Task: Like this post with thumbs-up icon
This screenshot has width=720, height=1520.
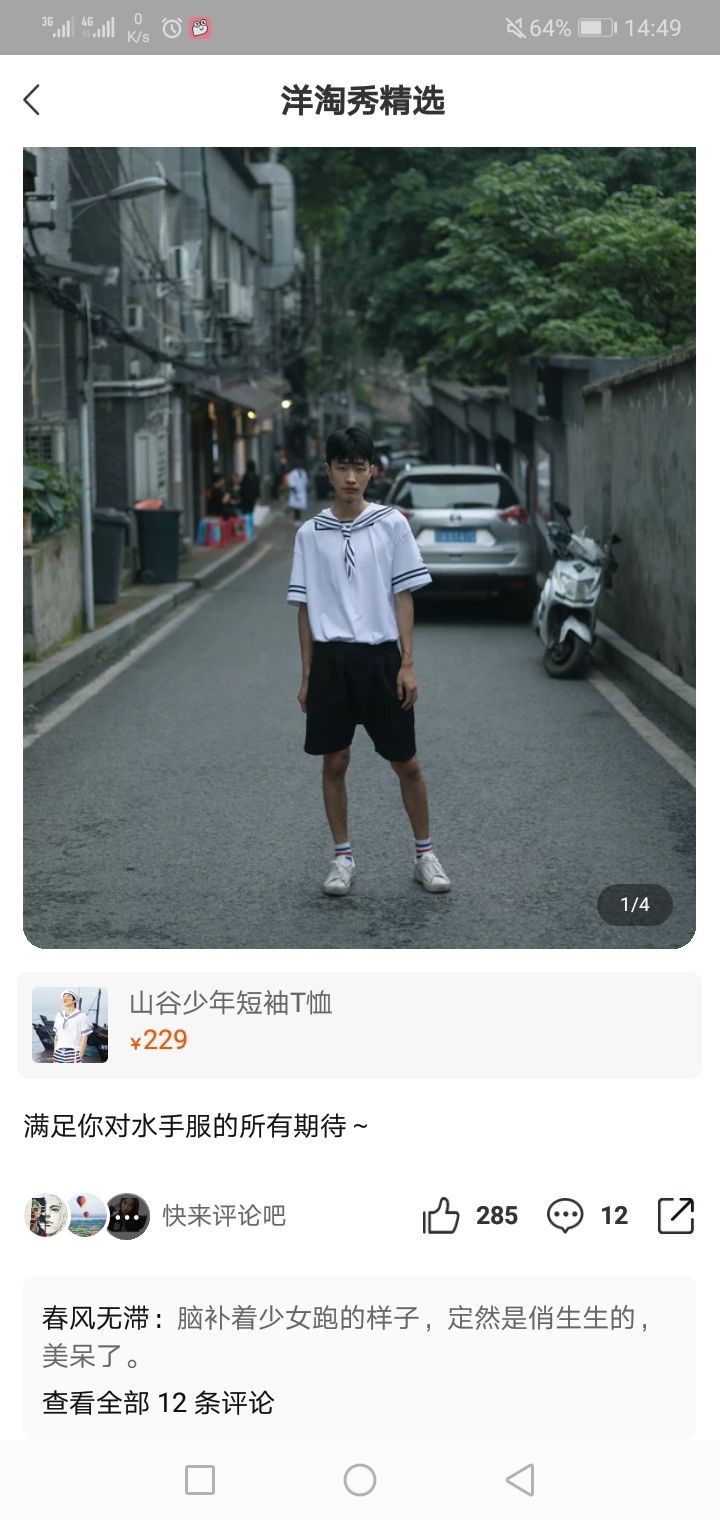Action: click(442, 1216)
